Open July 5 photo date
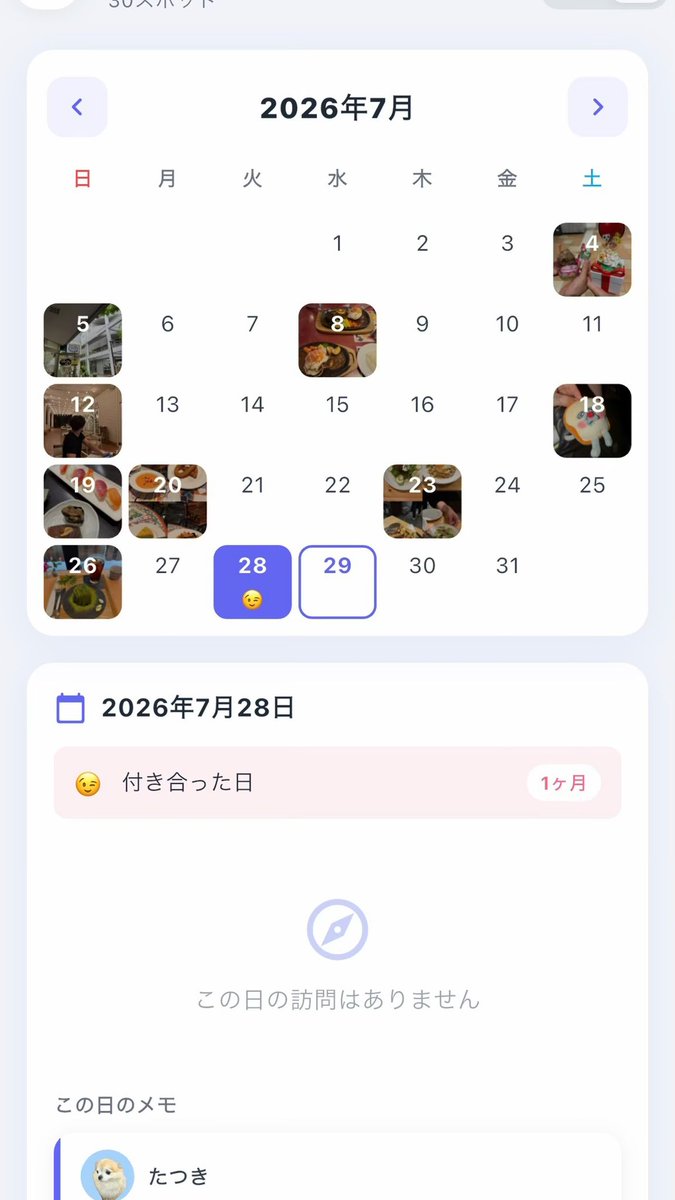The height and width of the screenshot is (1200, 675). pos(83,340)
